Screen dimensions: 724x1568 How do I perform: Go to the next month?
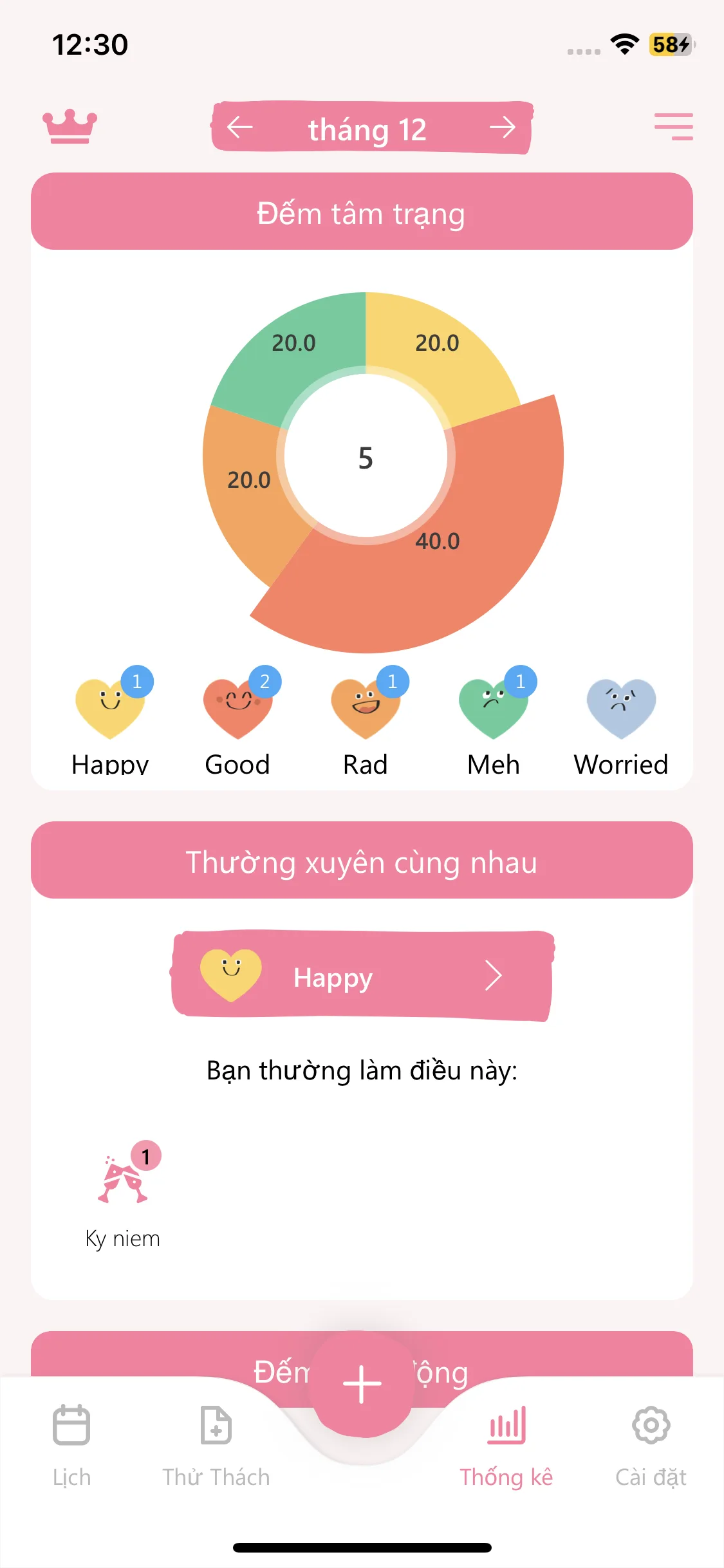502,127
